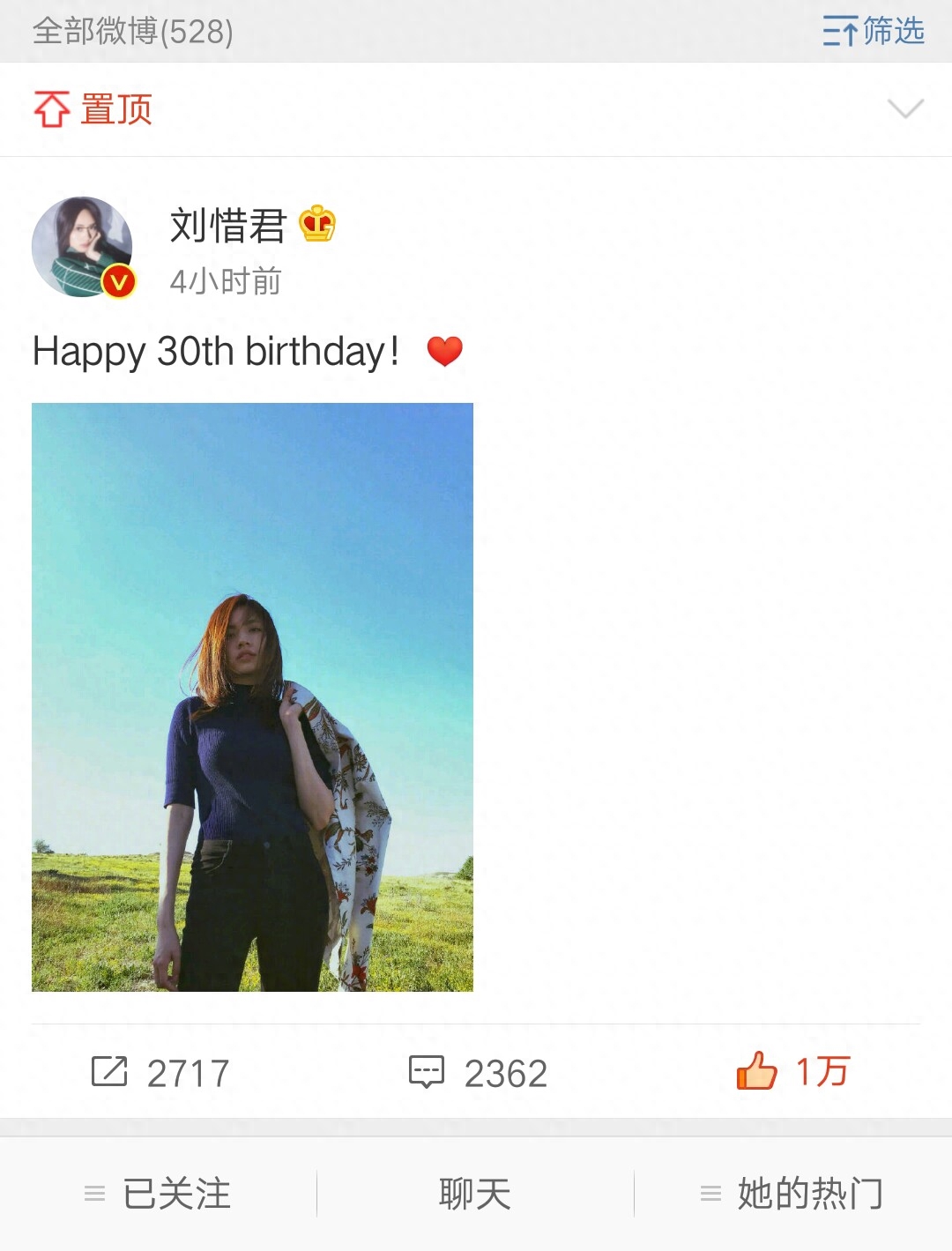The image size is (952, 1251).
Task: Like the Happy 30th birthday post
Action: 792,1071
